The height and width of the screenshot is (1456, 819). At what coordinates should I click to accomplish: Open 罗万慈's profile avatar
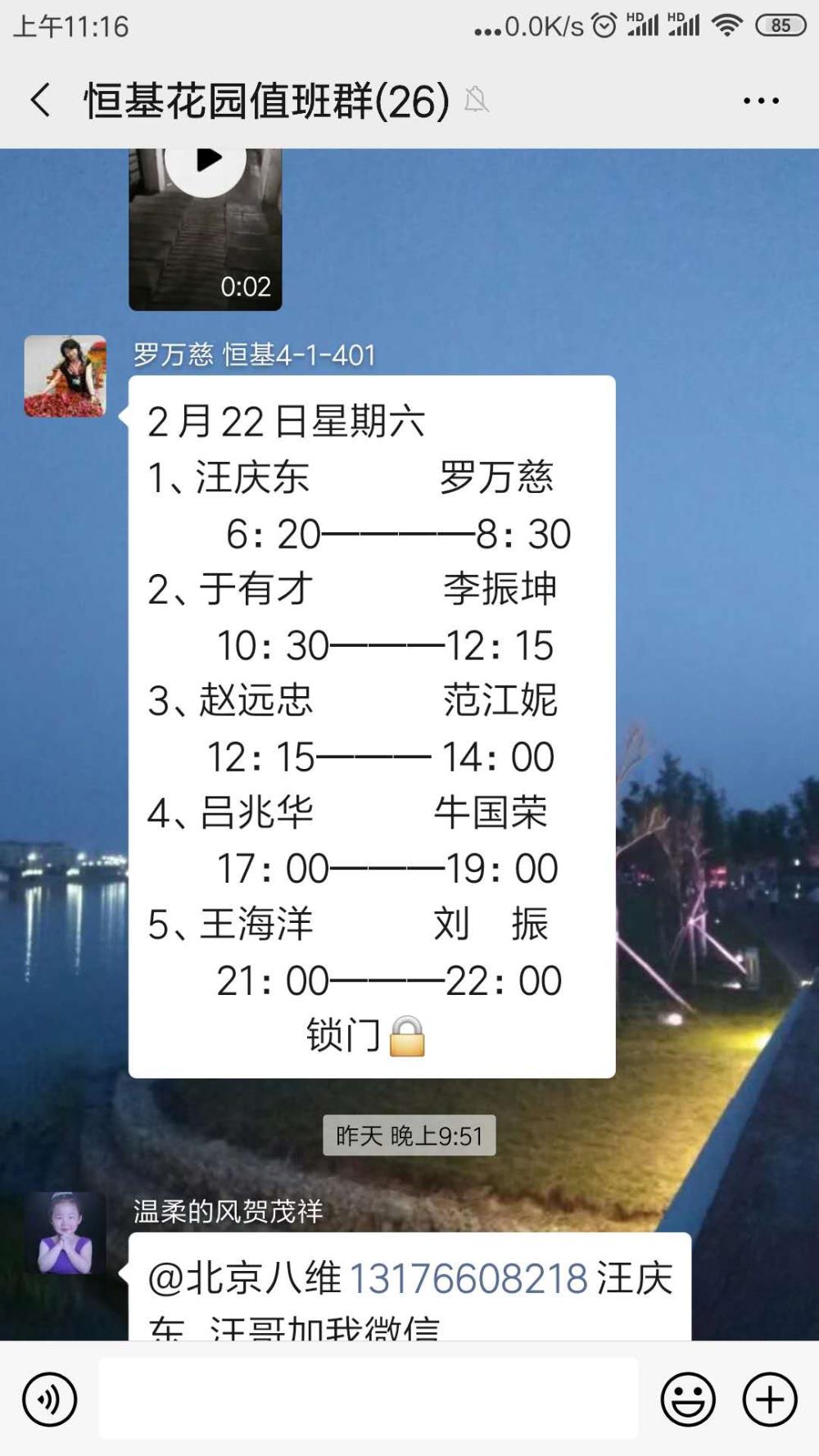click(x=66, y=376)
